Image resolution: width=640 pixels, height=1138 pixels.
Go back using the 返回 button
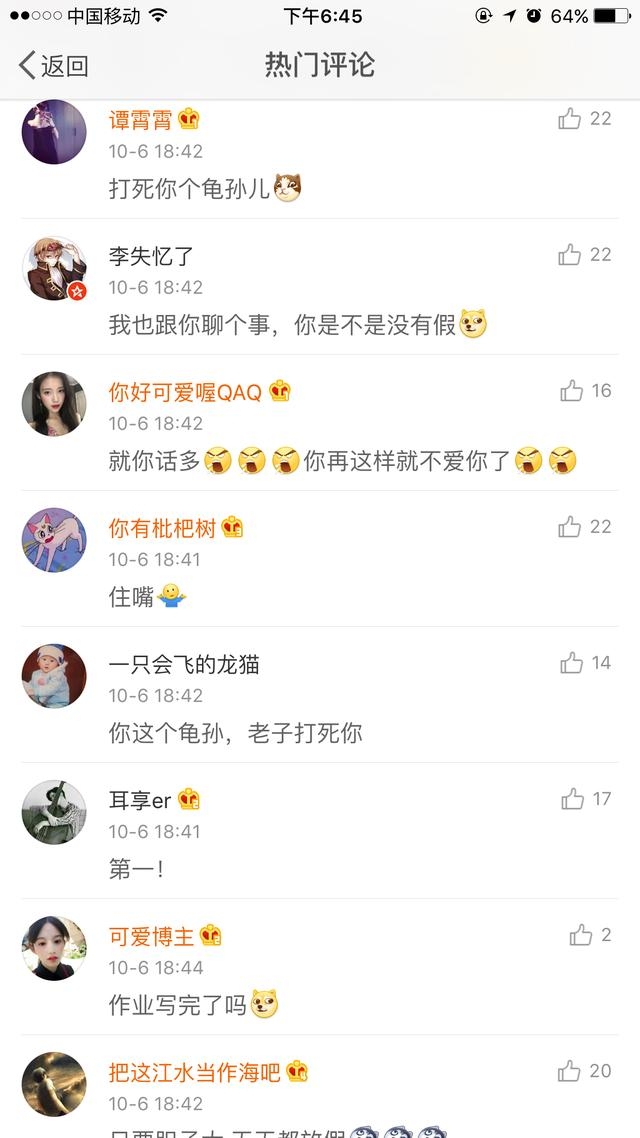pos(54,66)
